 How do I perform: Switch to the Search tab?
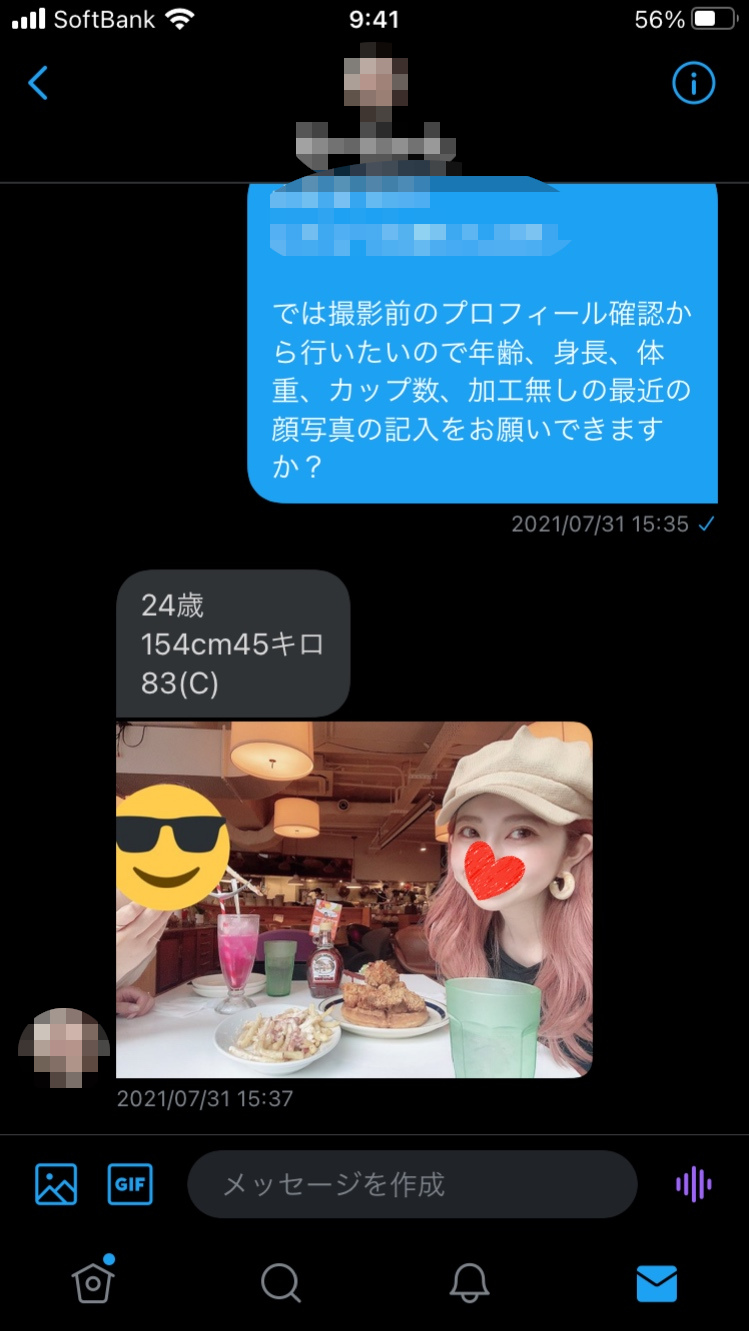(280, 1282)
